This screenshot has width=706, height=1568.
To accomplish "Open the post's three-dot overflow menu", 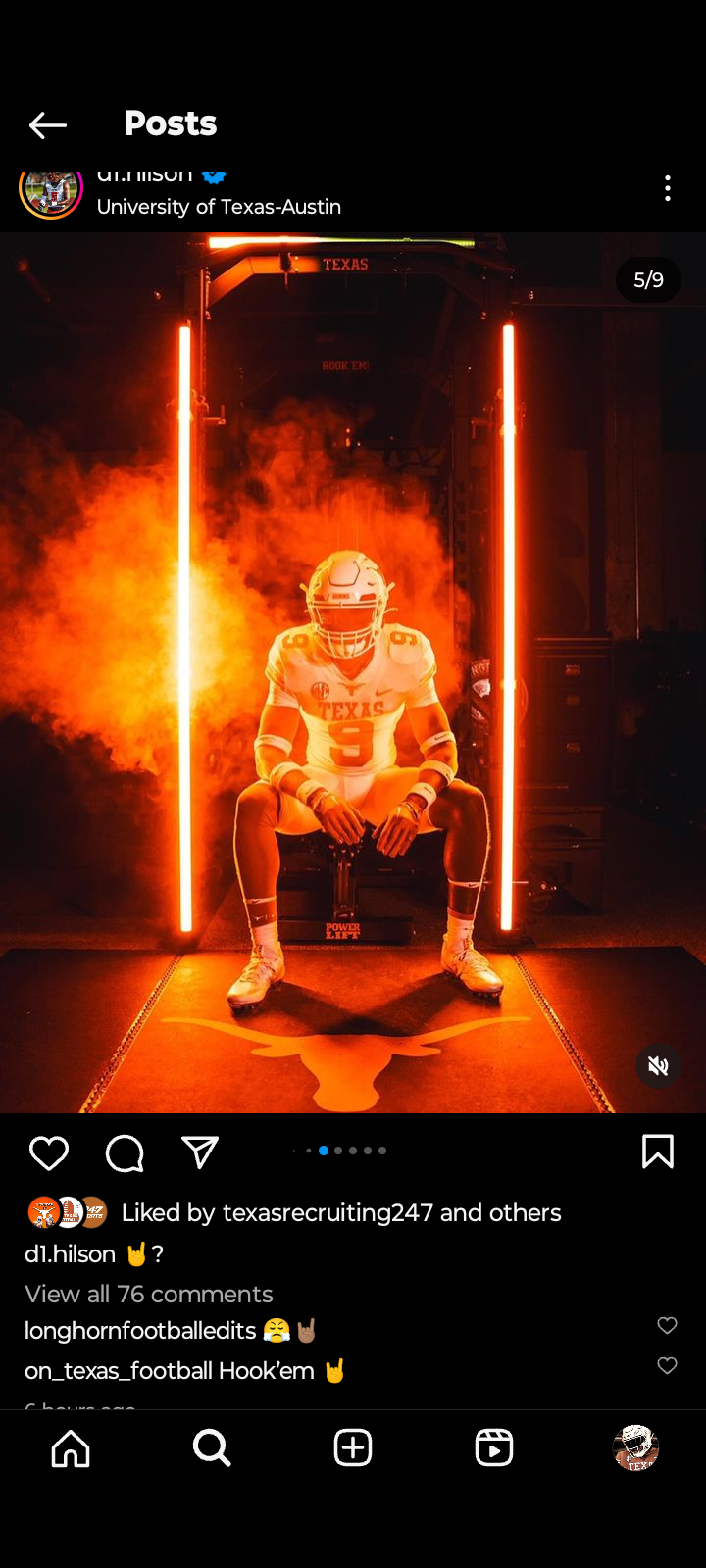I will [667, 188].
